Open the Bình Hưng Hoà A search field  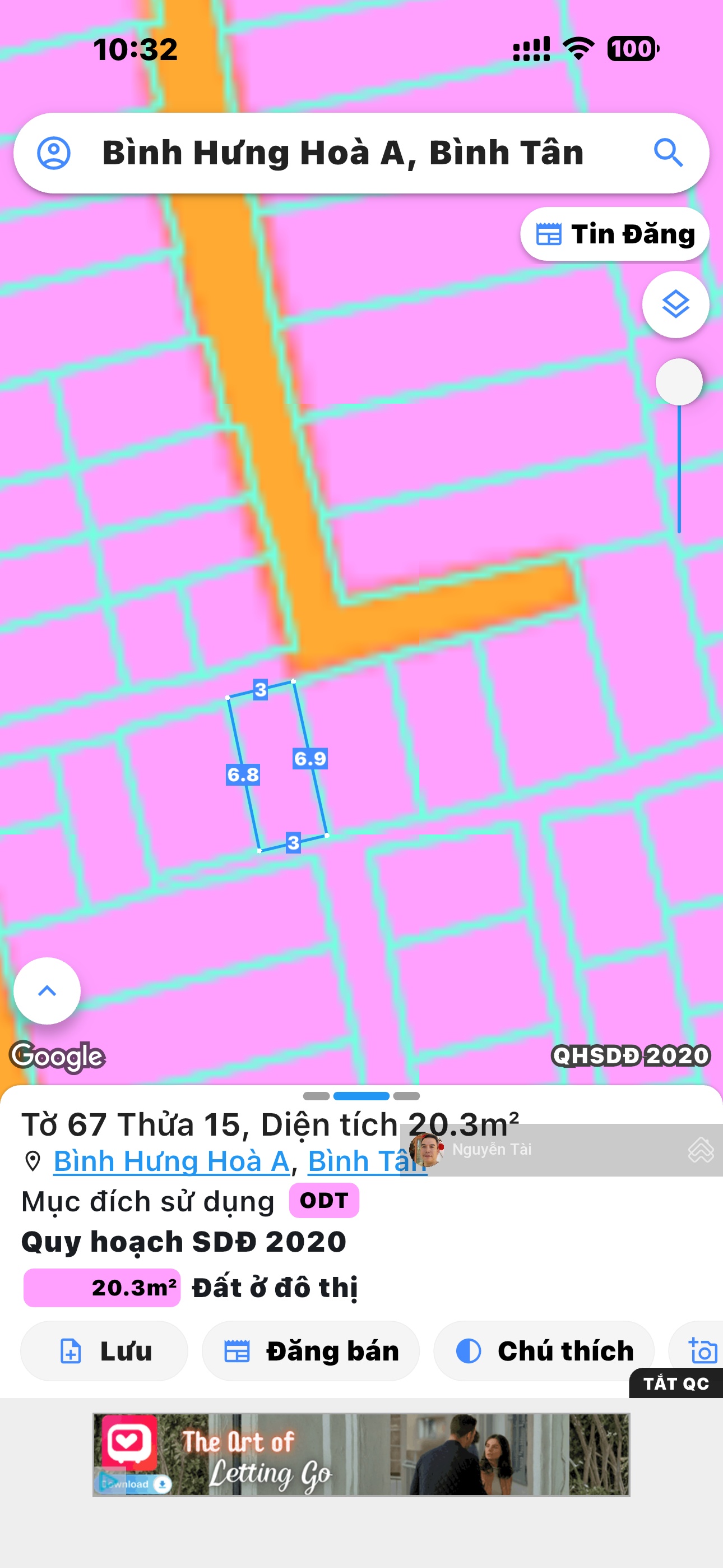[342, 153]
